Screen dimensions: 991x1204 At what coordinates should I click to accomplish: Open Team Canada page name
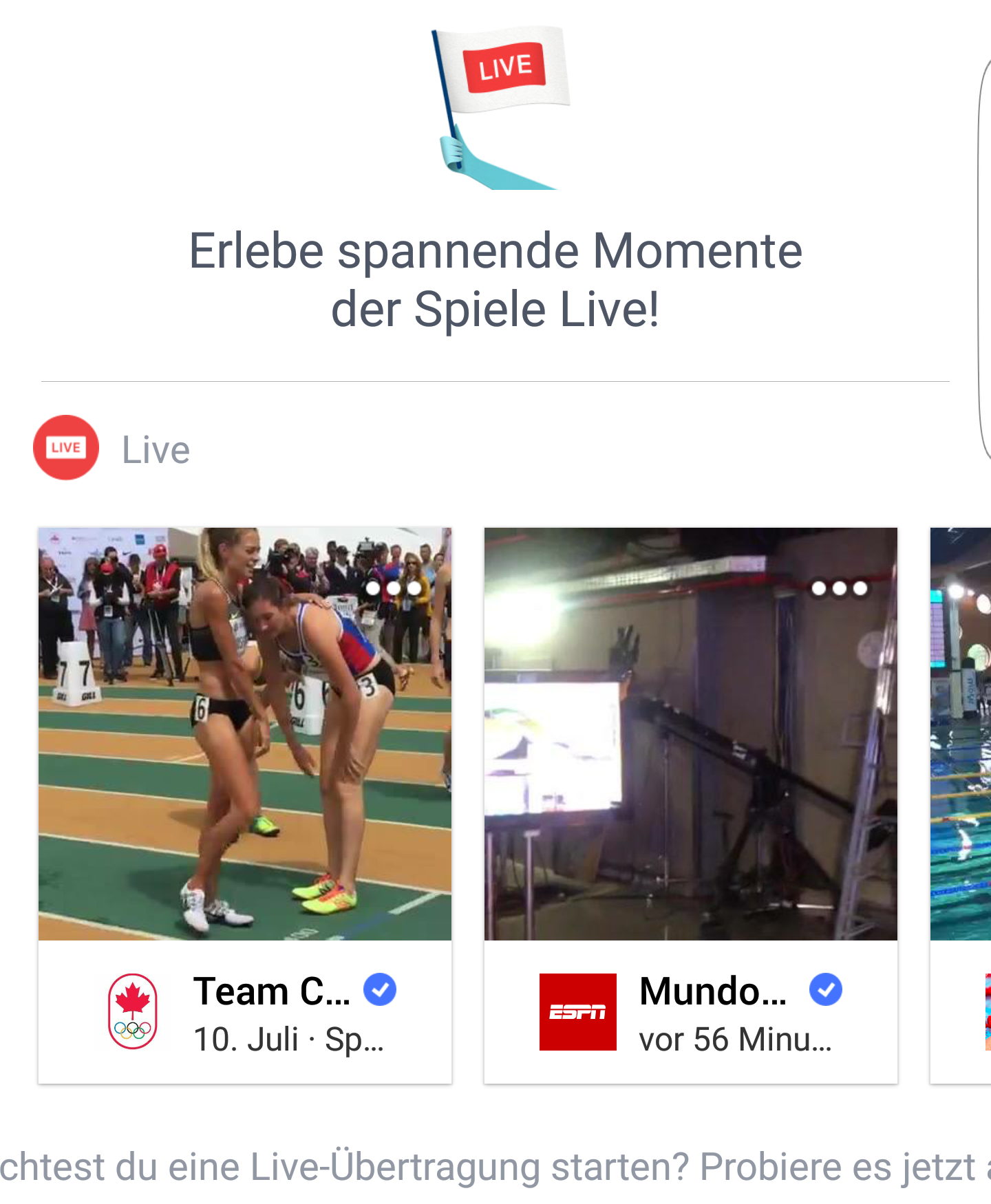(272, 991)
